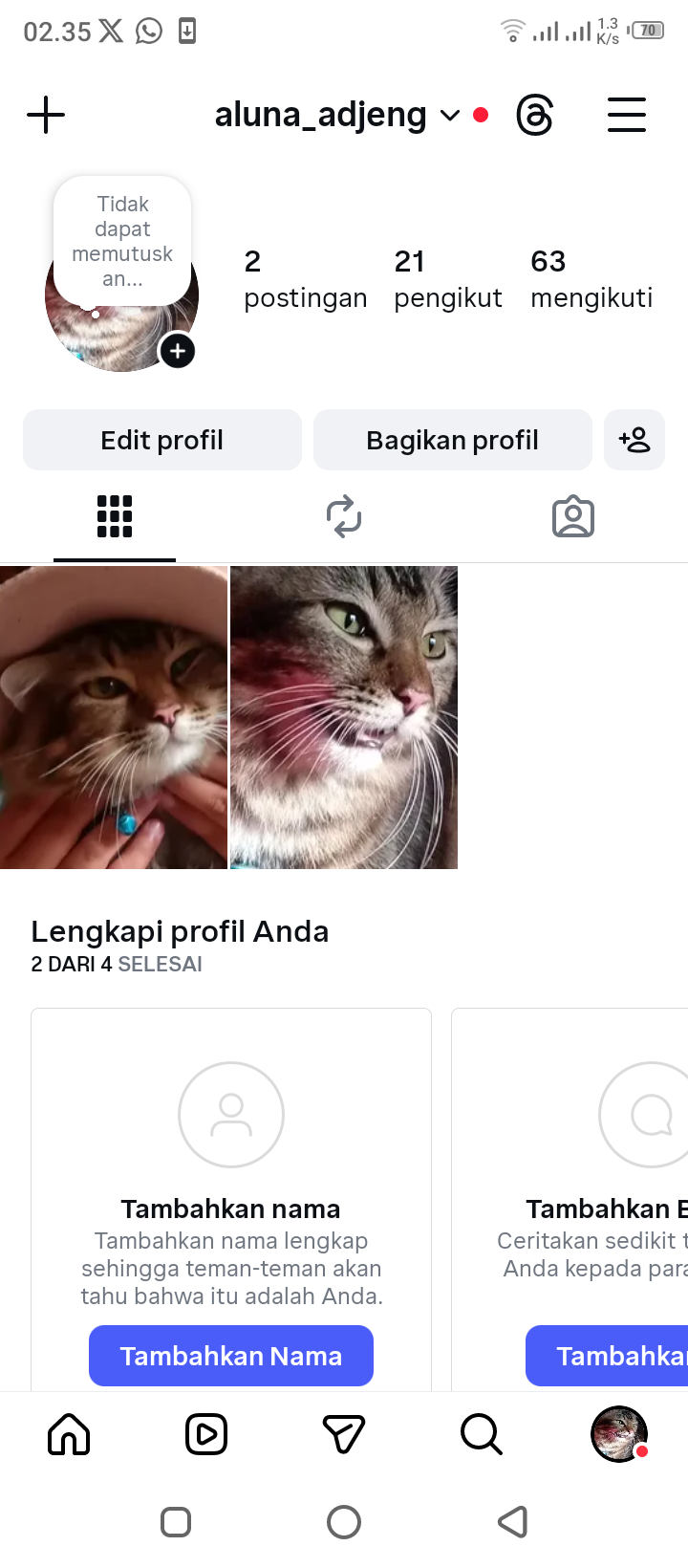Go to the Home feed tab

tap(69, 1434)
